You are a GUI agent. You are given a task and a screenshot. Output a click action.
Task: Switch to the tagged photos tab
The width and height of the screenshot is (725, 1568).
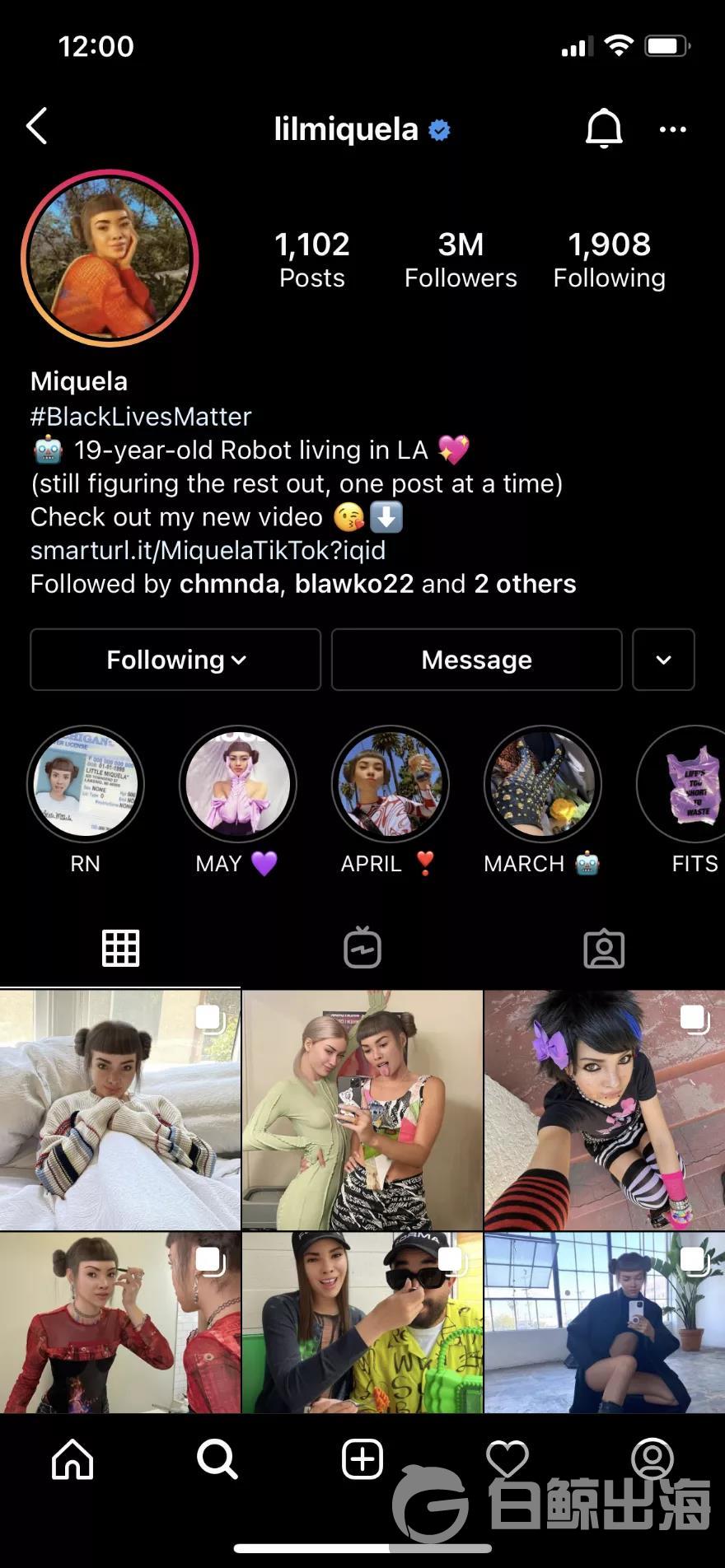[x=604, y=949]
